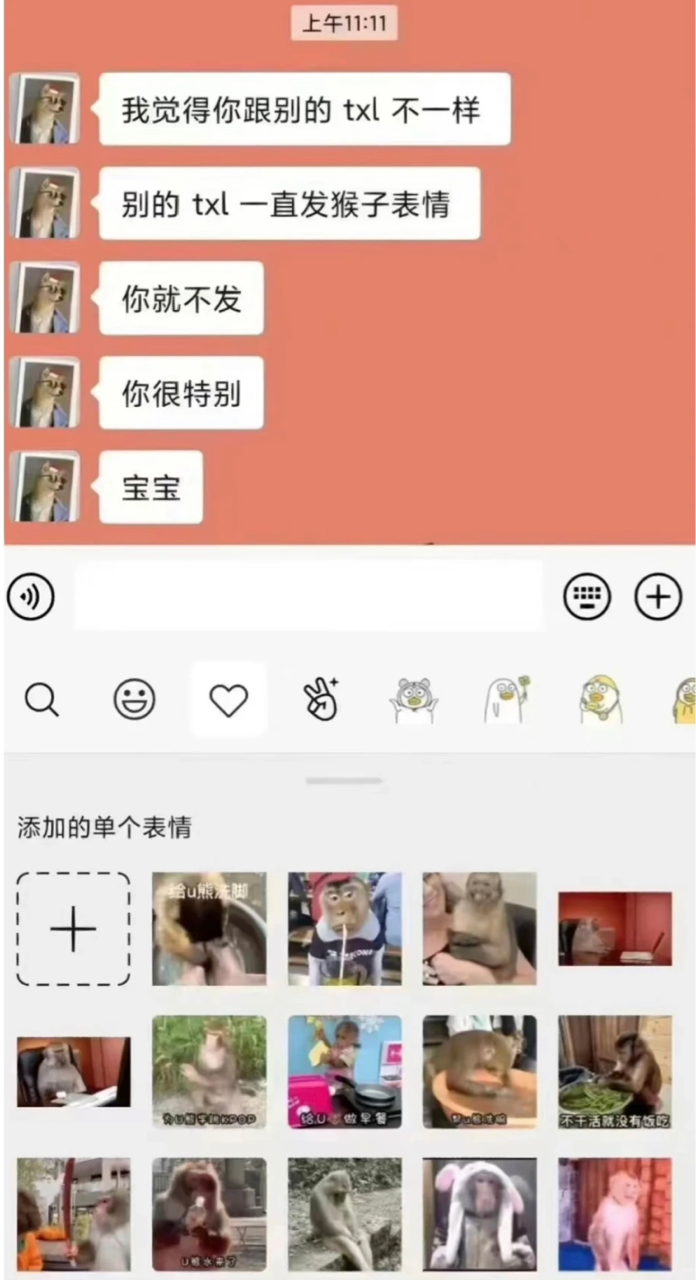Add a new custom sticker
Screen dimensions: 696x1280
pyautogui.click(x=73, y=929)
